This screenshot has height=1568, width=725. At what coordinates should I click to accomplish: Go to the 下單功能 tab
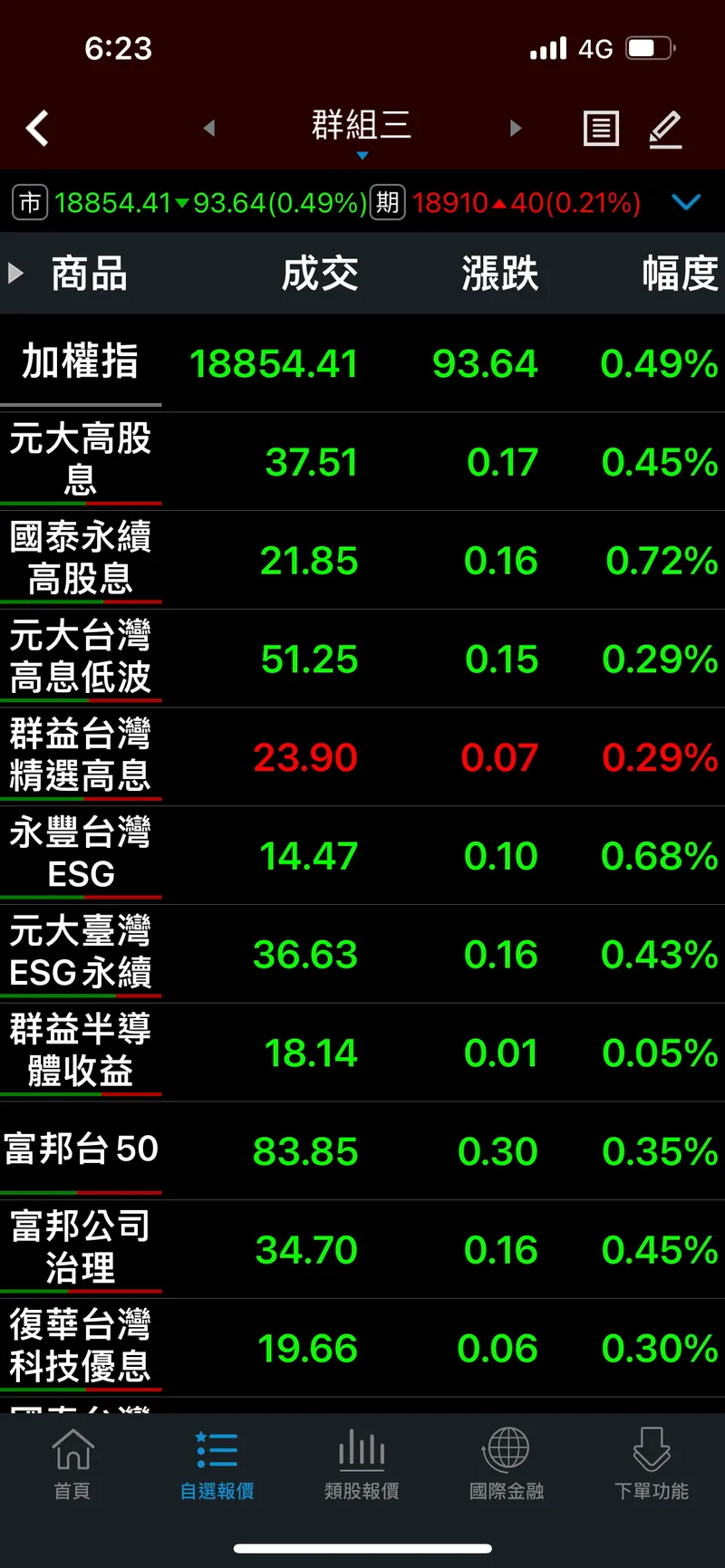tap(651, 1464)
